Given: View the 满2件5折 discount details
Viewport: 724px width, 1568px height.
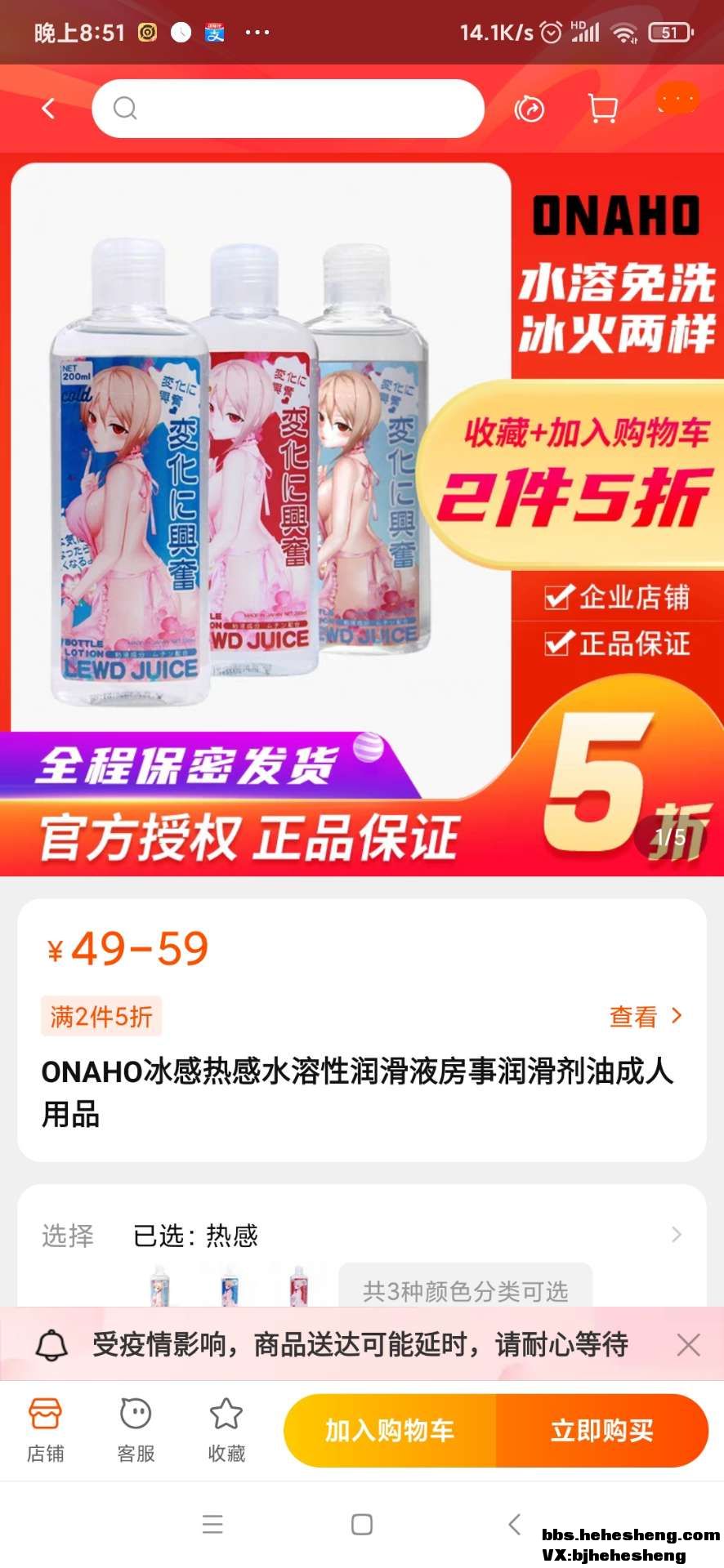Looking at the screenshot, I should tap(645, 1016).
